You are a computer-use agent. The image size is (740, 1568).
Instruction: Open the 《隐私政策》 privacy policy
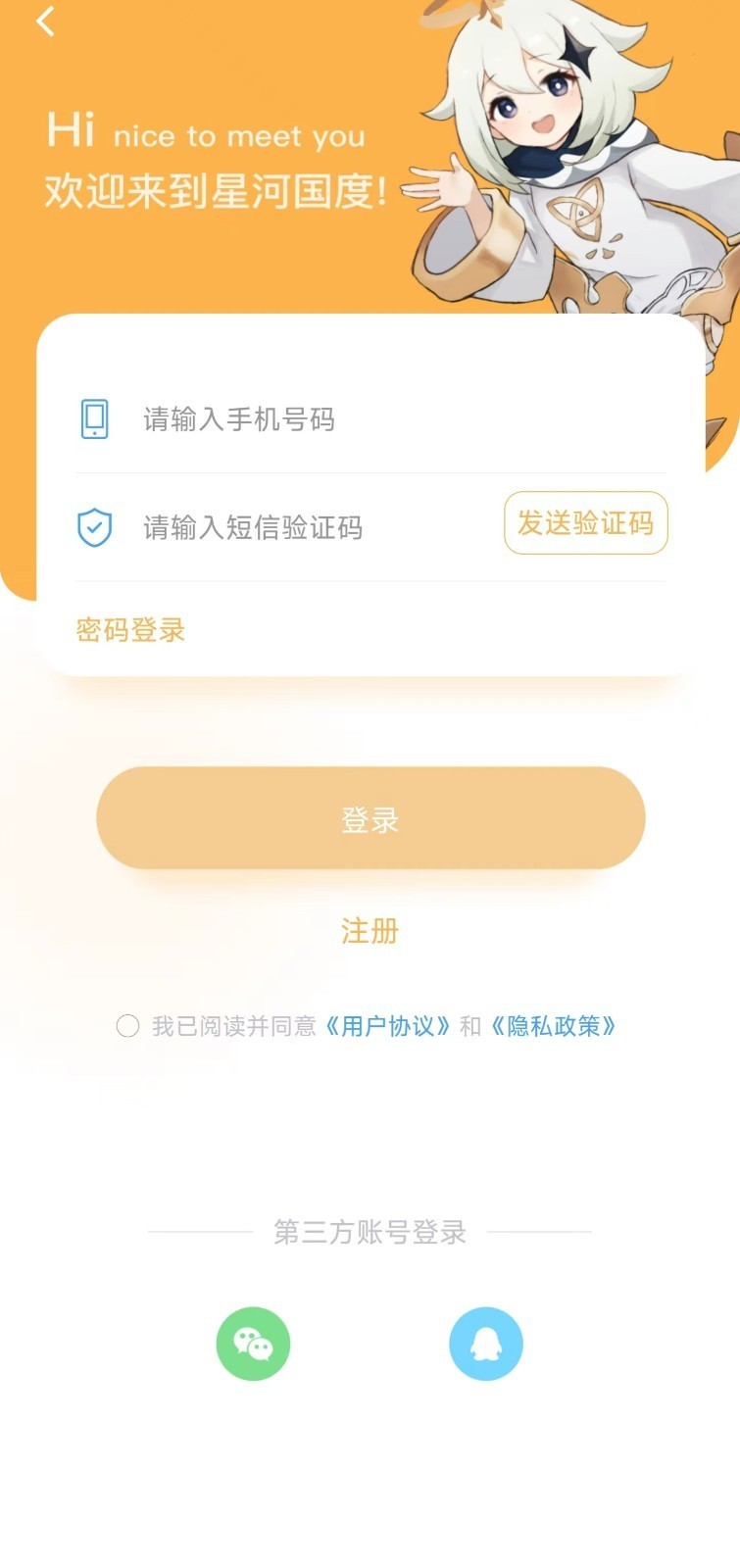pyautogui.click(x=554, y=1026)
